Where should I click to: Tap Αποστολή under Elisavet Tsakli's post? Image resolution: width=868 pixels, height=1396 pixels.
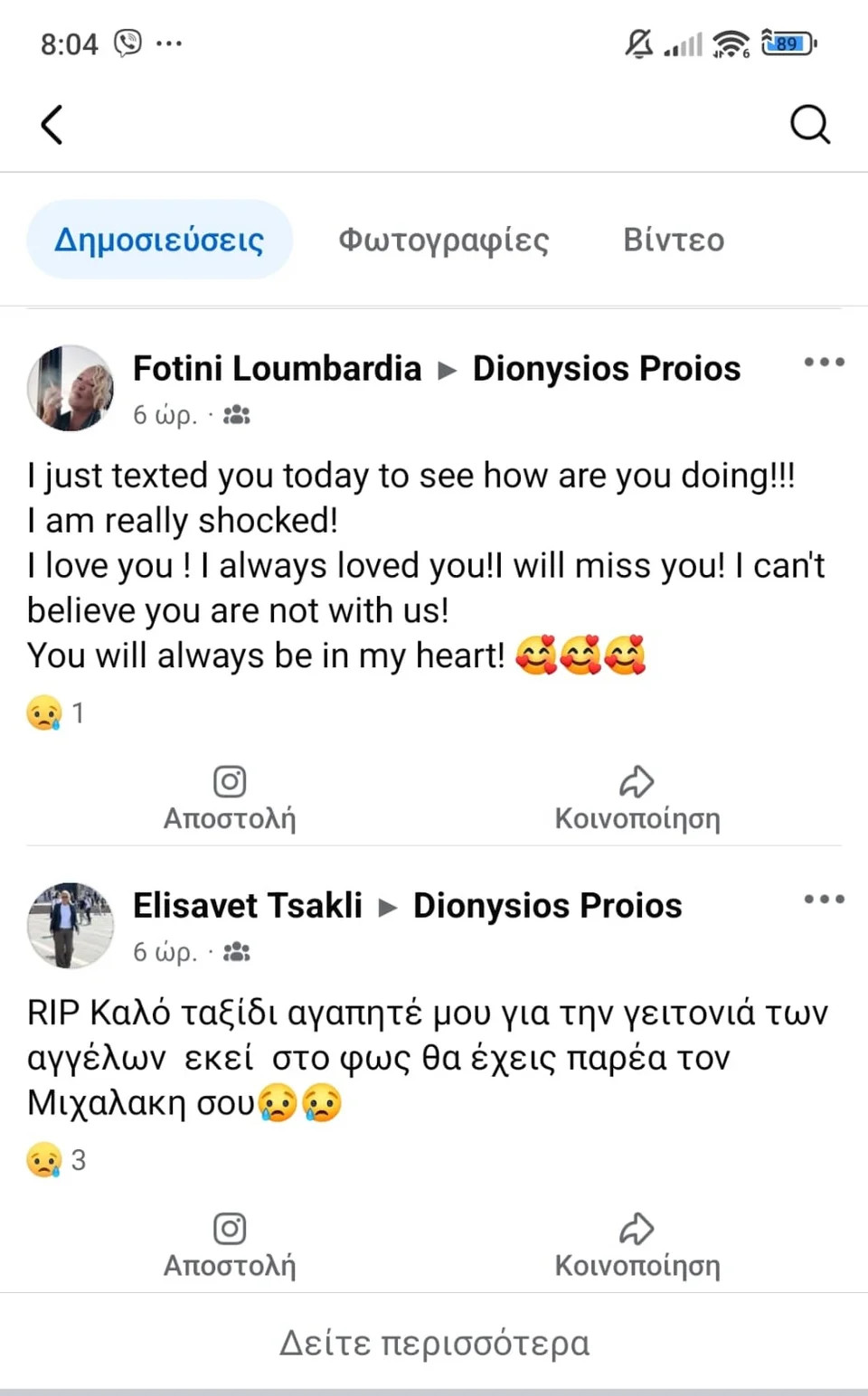click(x=230, y=1245)
